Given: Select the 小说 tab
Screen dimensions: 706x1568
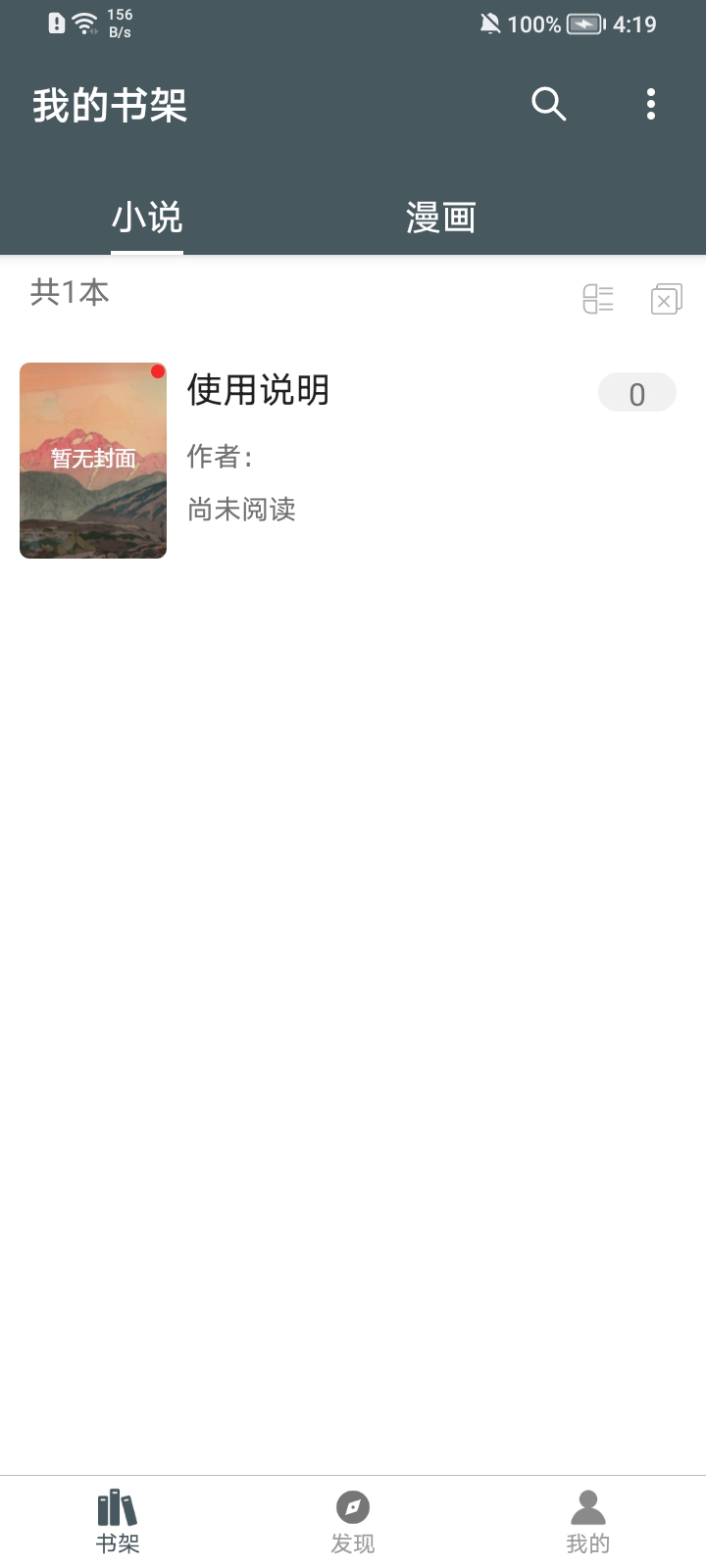Looking at the screenshot, I should (149, 218).
